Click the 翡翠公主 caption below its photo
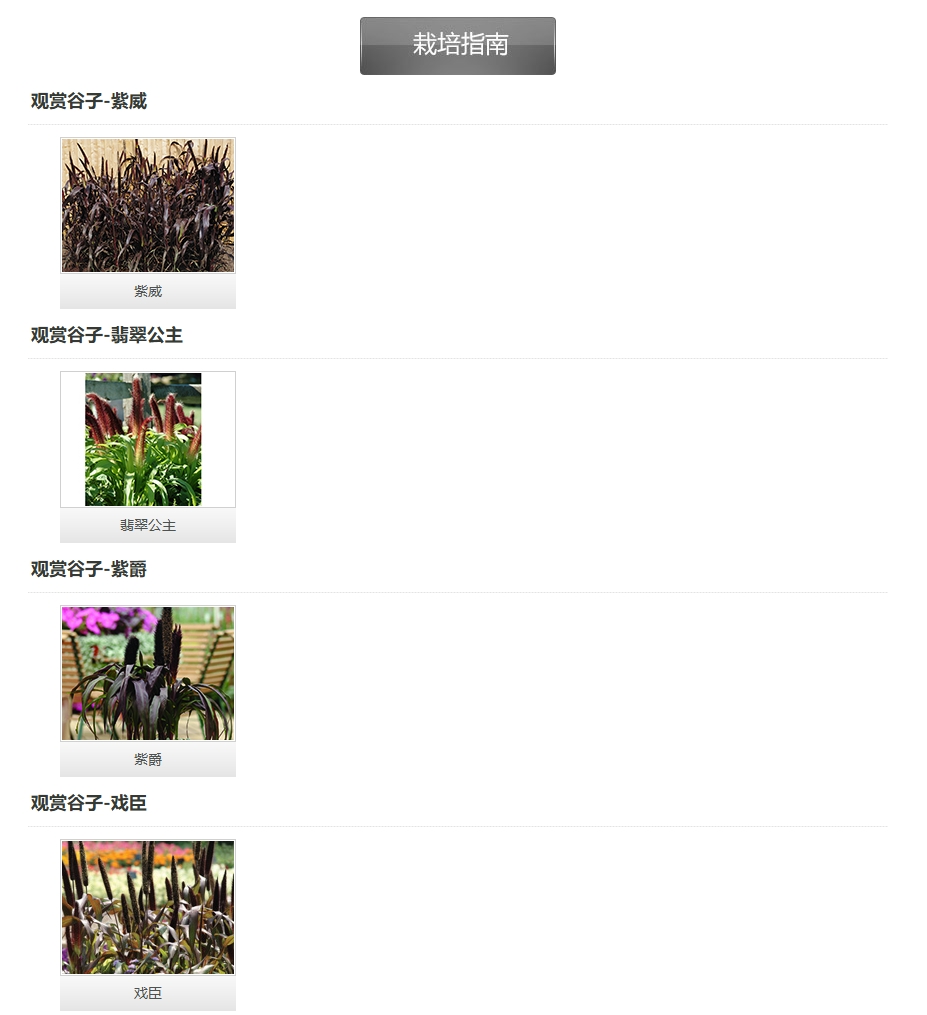 pos(147,525)
